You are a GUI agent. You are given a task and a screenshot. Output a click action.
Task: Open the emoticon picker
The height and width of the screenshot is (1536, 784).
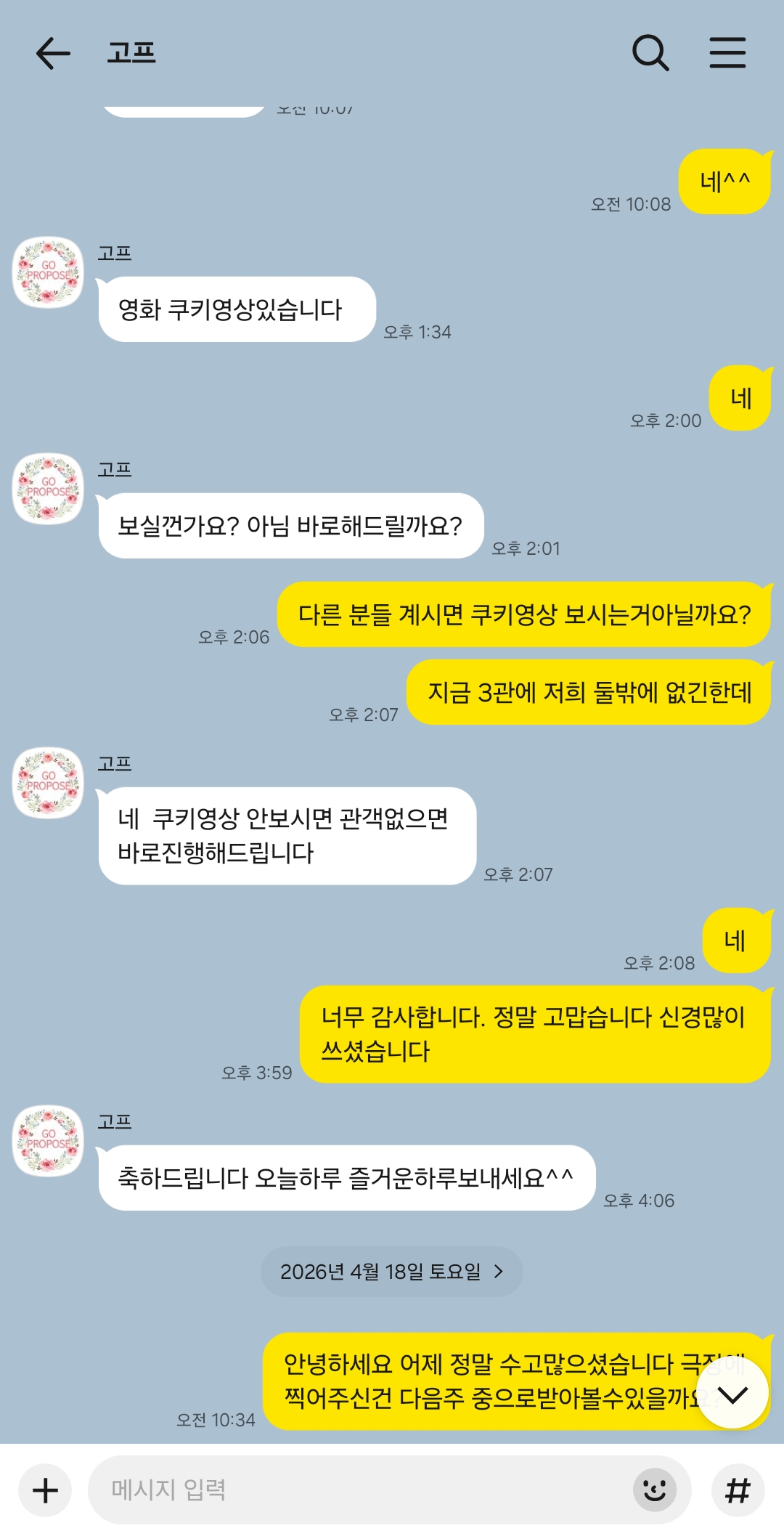tap(654, 1490)
